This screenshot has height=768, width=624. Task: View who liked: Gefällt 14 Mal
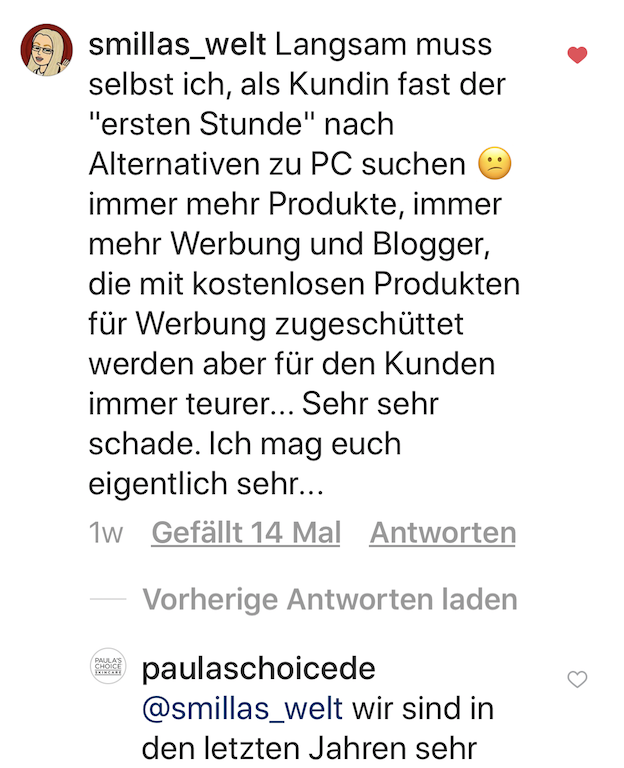coord(246,533)
